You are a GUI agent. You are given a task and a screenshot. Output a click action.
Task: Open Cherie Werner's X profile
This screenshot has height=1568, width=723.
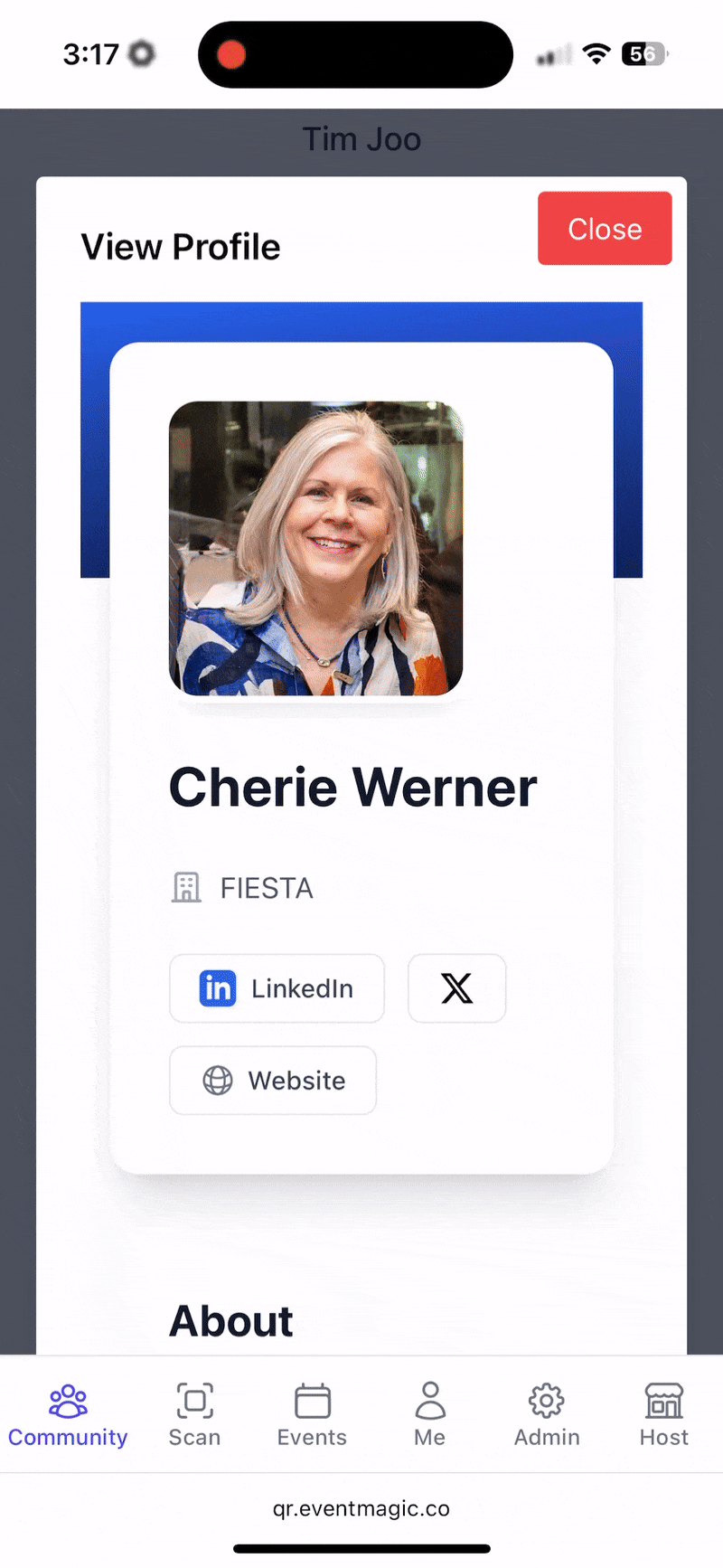coord(456,988)
